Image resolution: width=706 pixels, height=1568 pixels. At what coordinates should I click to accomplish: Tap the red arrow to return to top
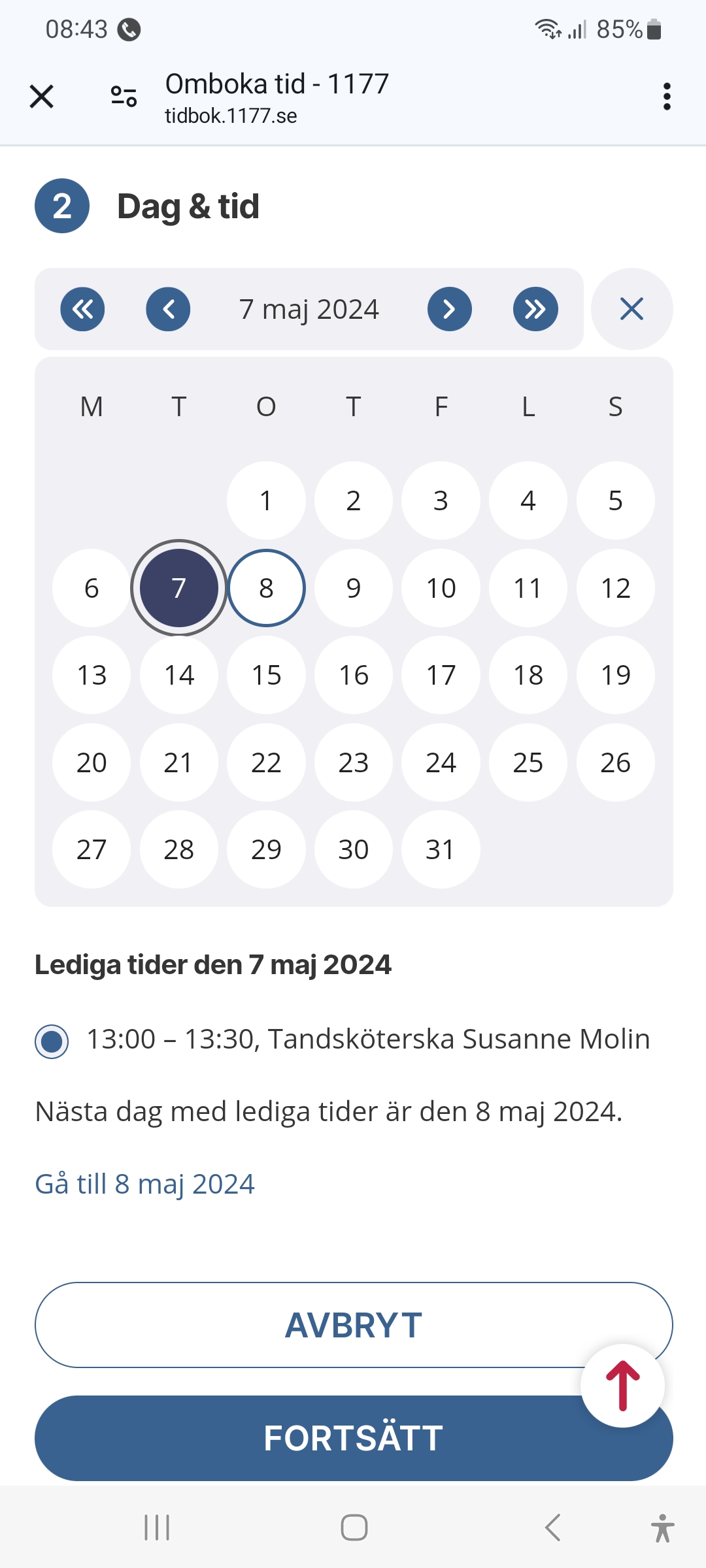click(622, 1385)
